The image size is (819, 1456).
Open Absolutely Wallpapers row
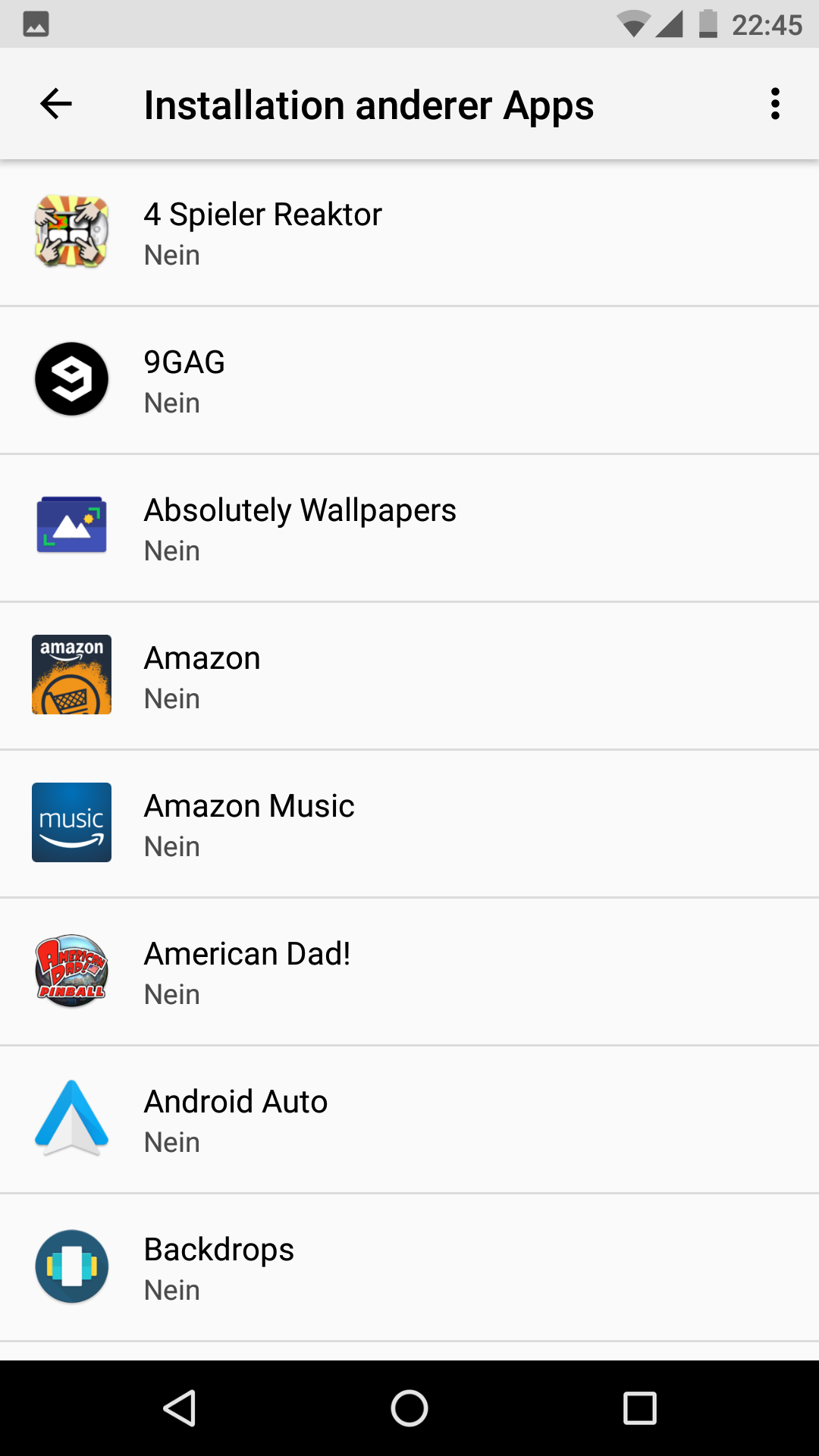click(409, 529)
